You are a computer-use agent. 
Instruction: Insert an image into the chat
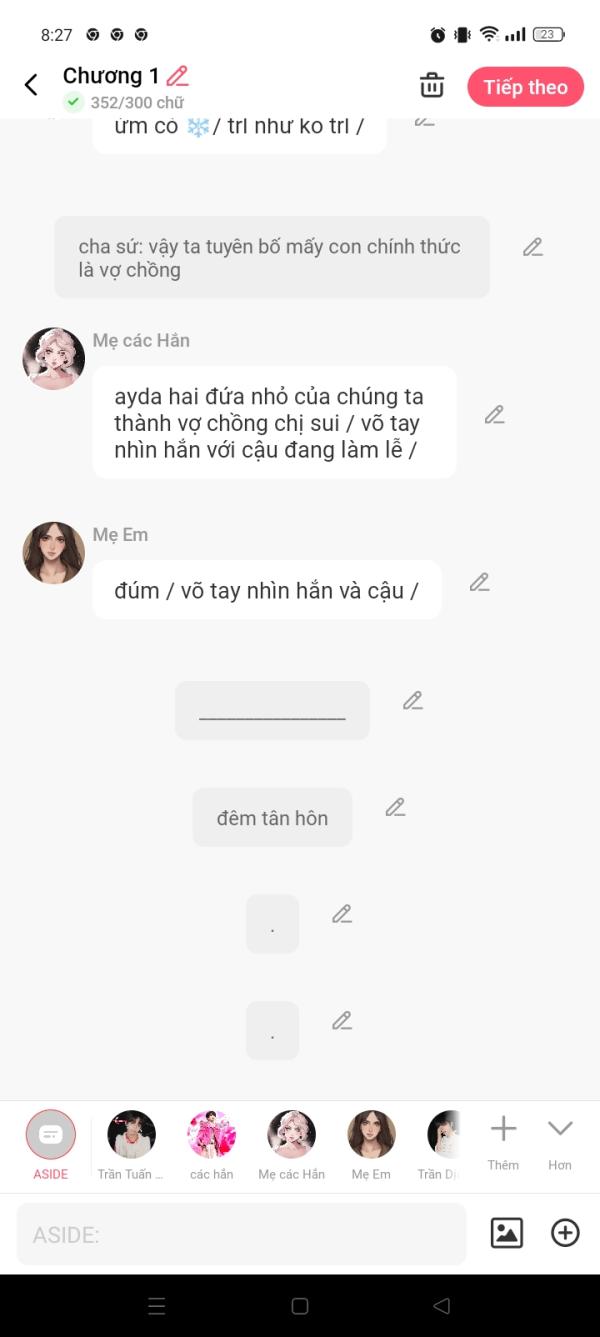[x=507, y=1233]
